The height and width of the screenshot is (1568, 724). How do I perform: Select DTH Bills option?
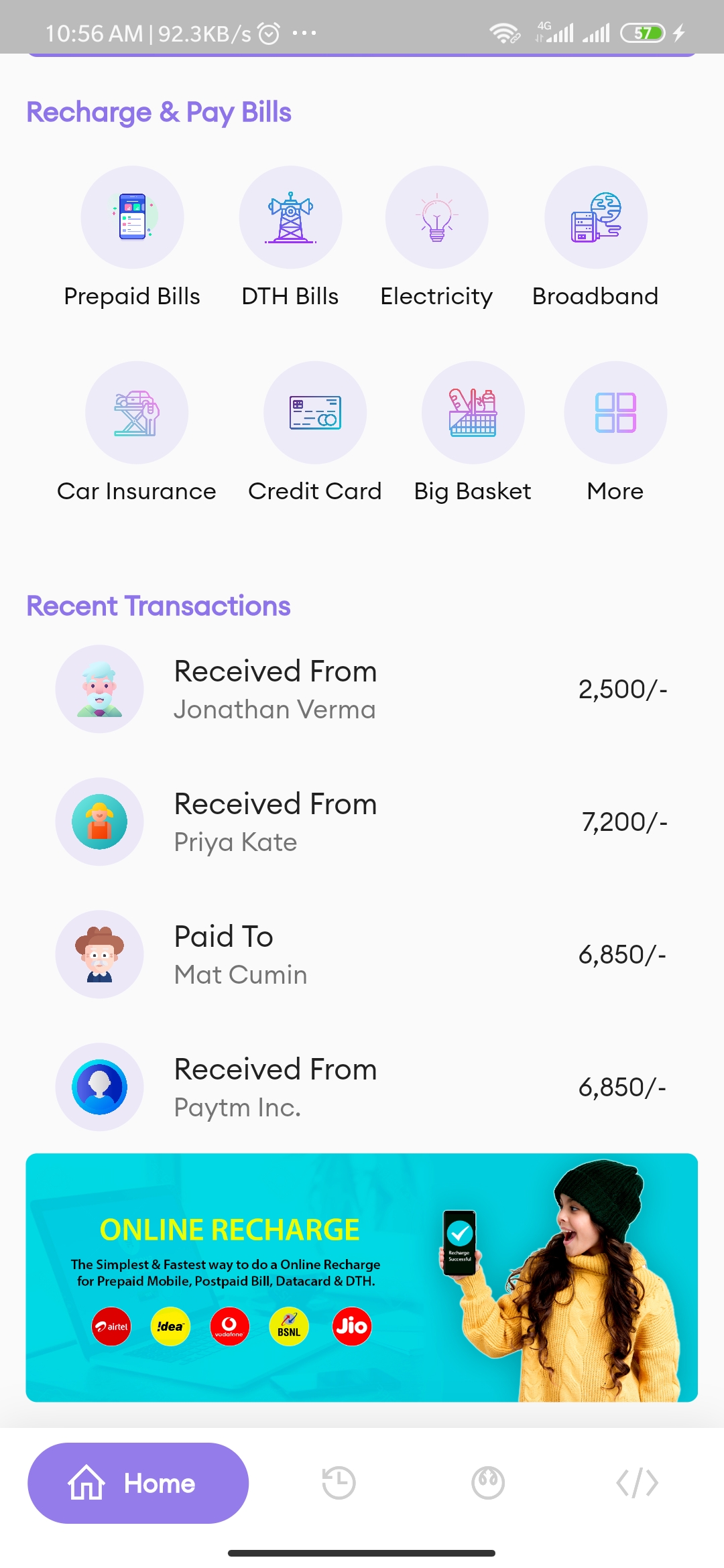[290, 218]
